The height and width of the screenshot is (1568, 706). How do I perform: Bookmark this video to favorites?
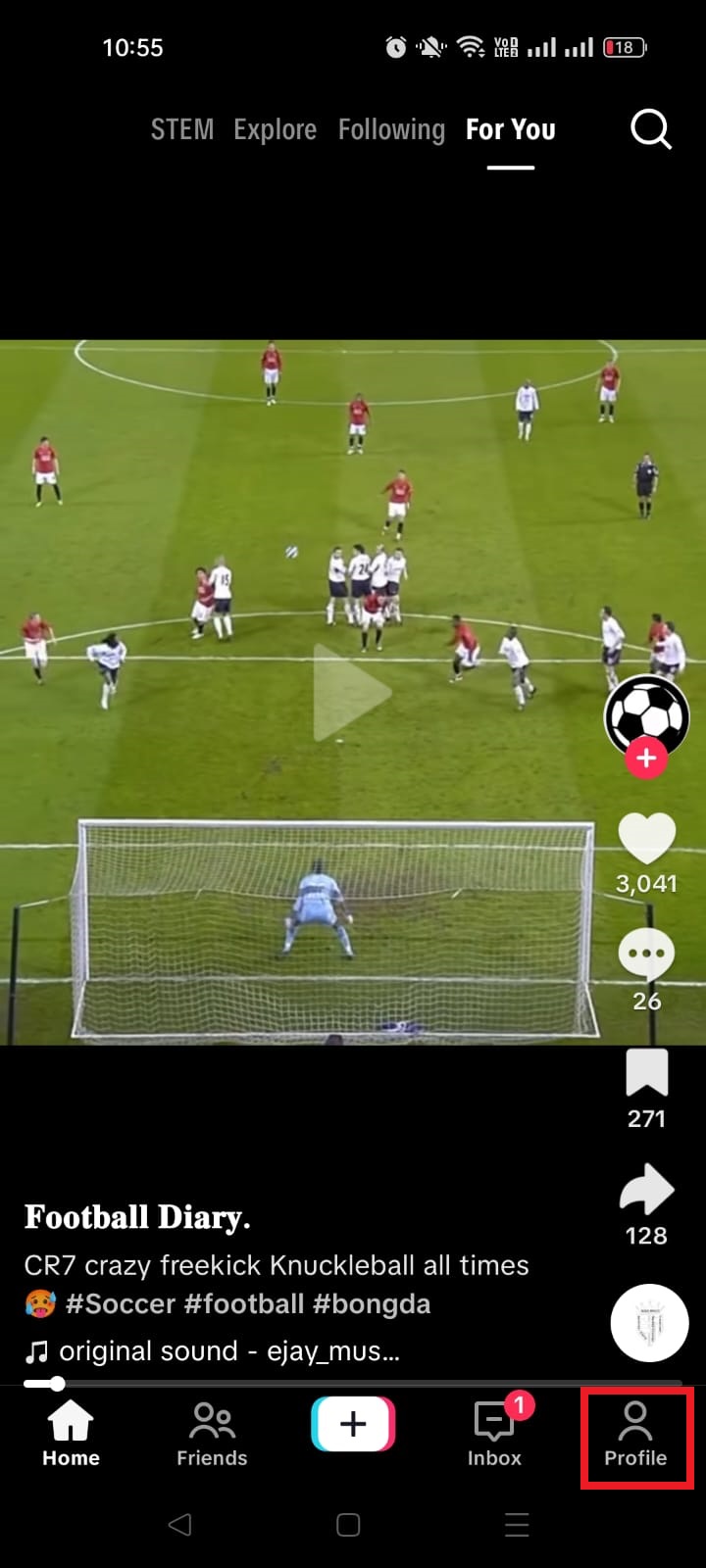(x=646, y=1072)
